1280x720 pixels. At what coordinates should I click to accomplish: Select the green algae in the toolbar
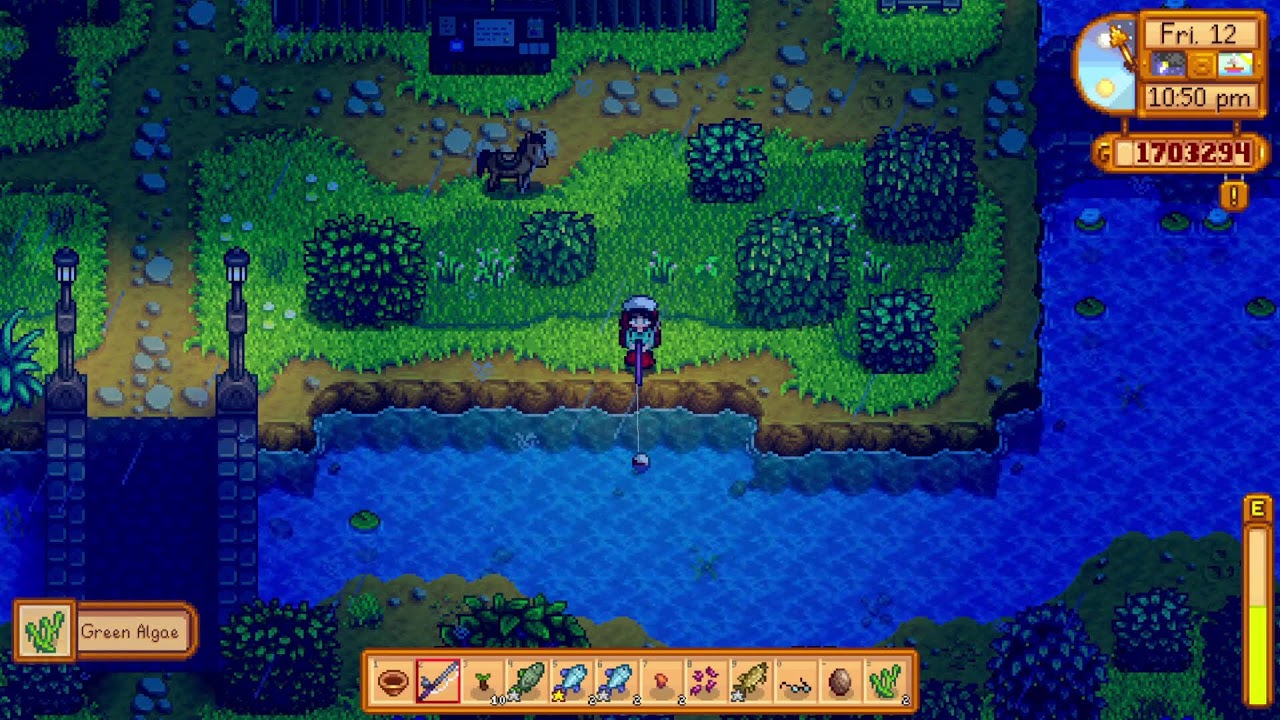point(886,682)
